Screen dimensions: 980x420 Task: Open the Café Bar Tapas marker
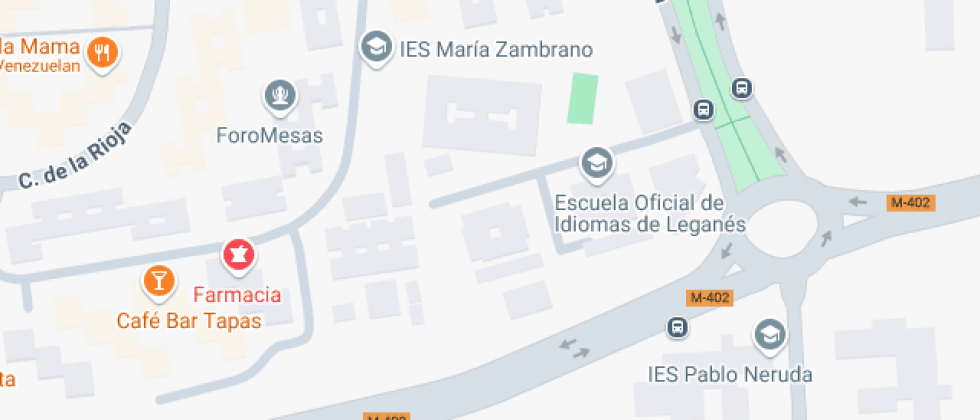tap(157, 281)
